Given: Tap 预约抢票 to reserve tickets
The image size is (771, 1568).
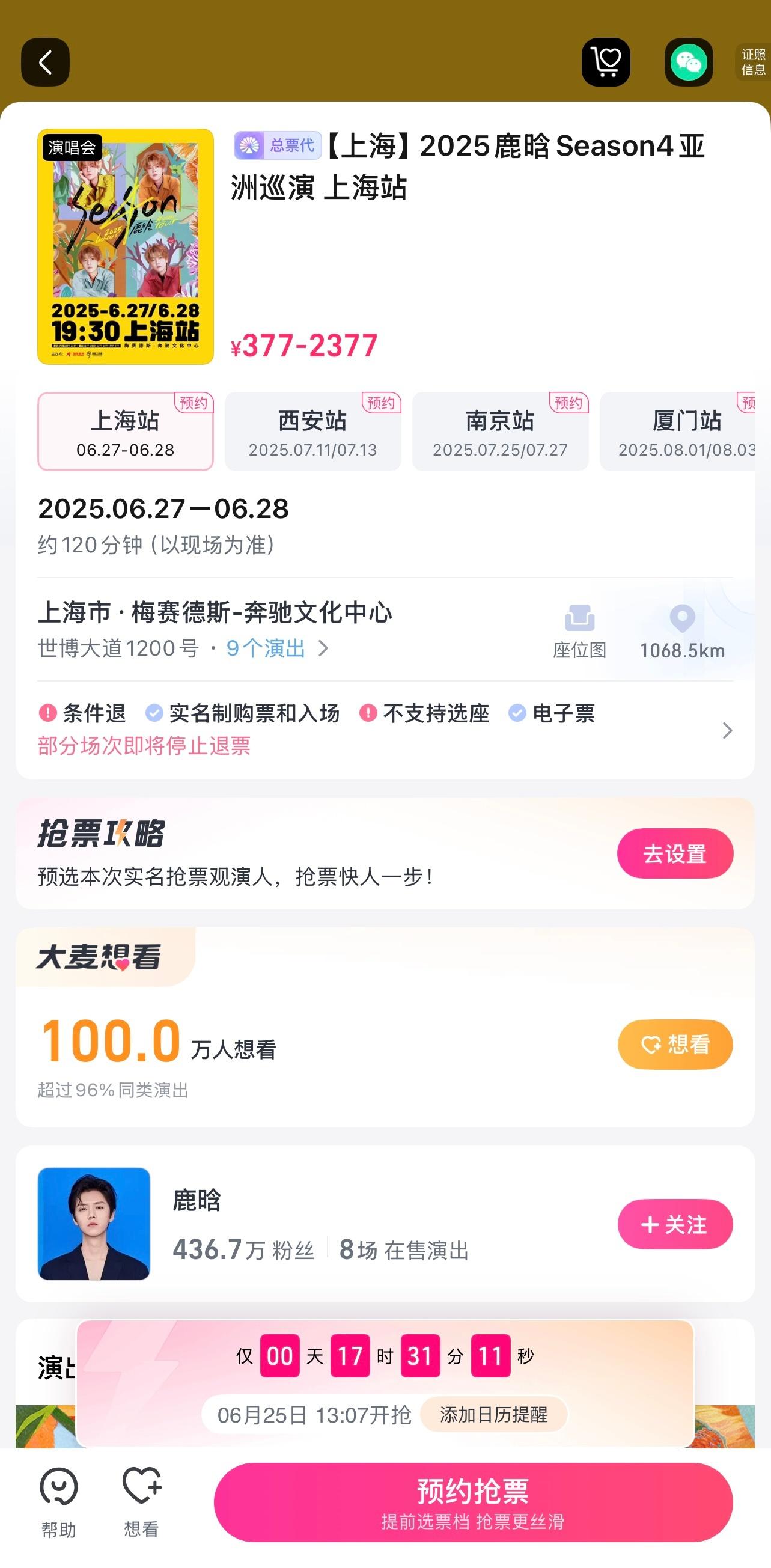Looking at the screenshot, I should pyautogui.click(x=473, y=1502).
